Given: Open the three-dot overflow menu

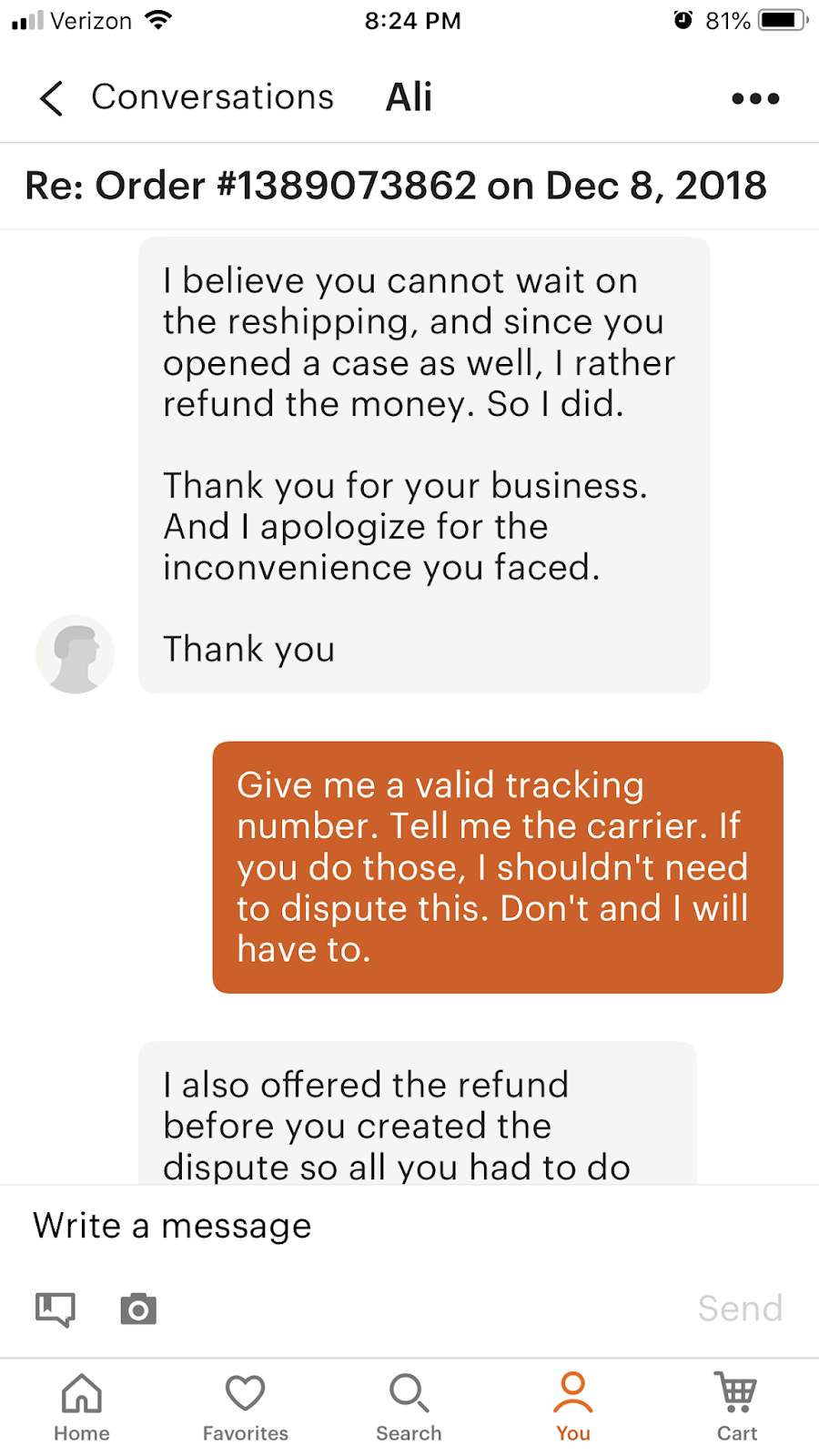Looking at the screenshot, I should (x=755, y=98).
